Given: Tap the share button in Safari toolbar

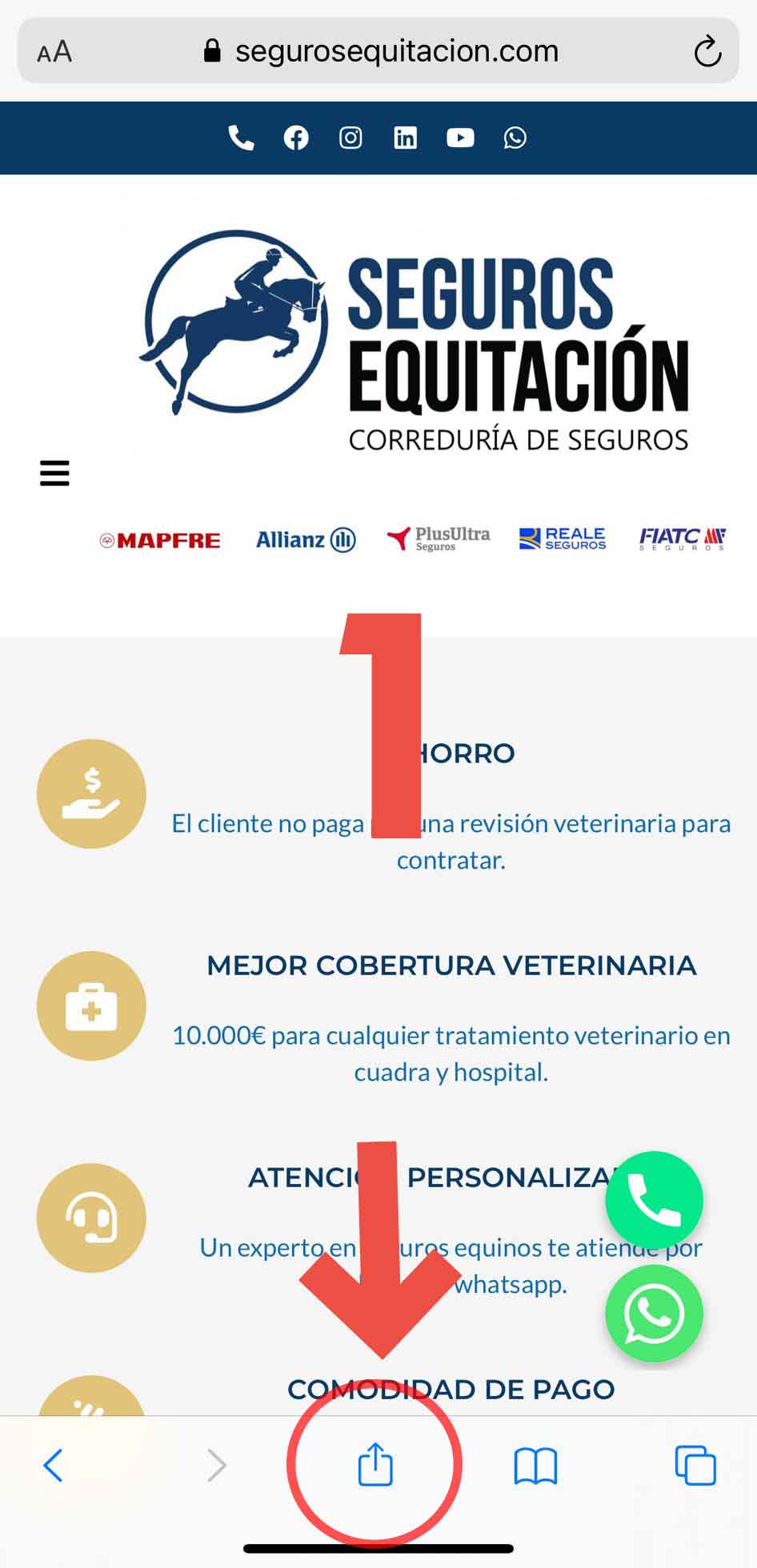Looking at the screenshot, I should 374,1465.
